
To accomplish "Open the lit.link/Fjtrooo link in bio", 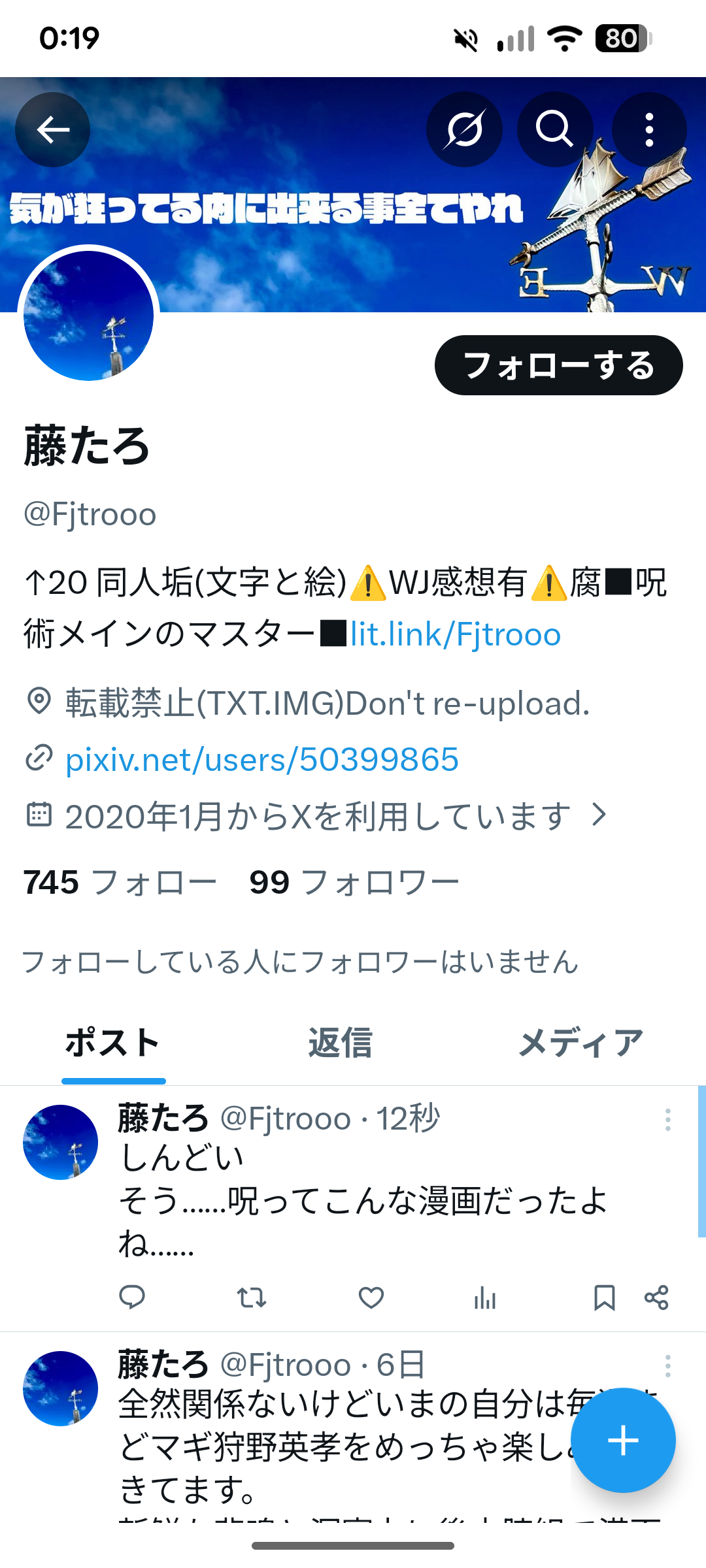I will click(x=455, y=634).
